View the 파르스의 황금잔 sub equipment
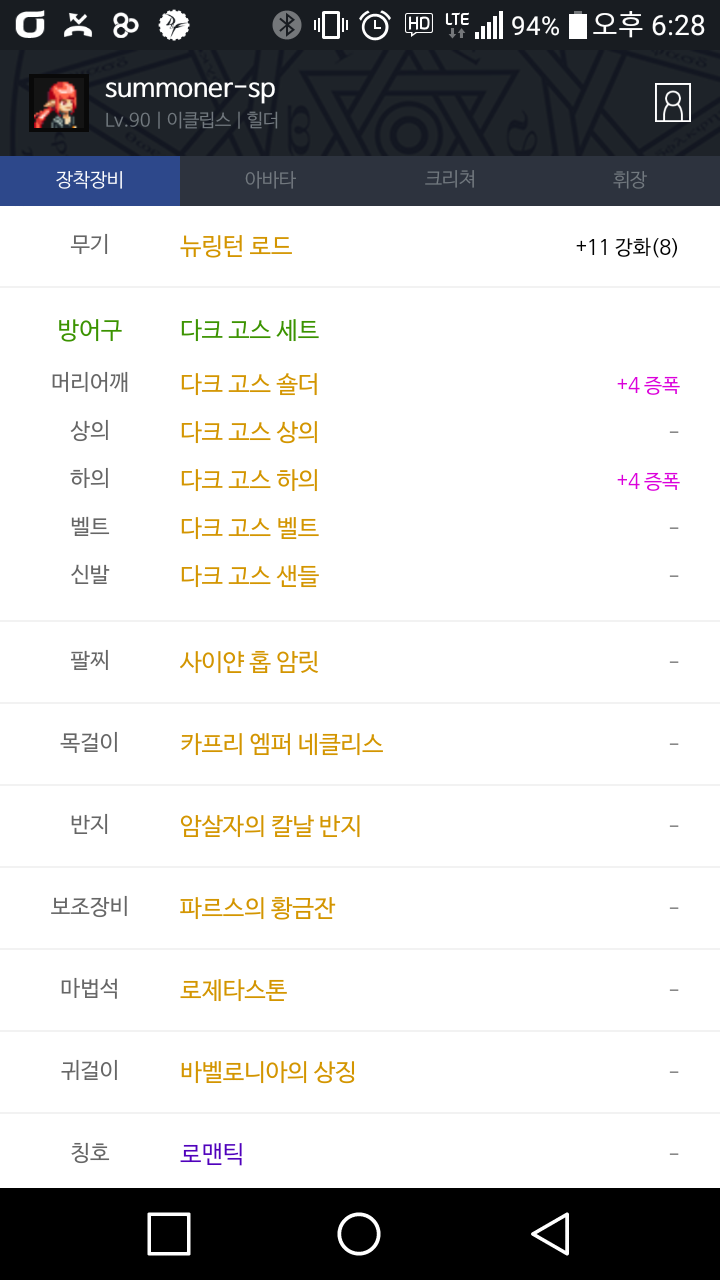This screenshot has height=1280, width=720. click(x=258, y=908)
